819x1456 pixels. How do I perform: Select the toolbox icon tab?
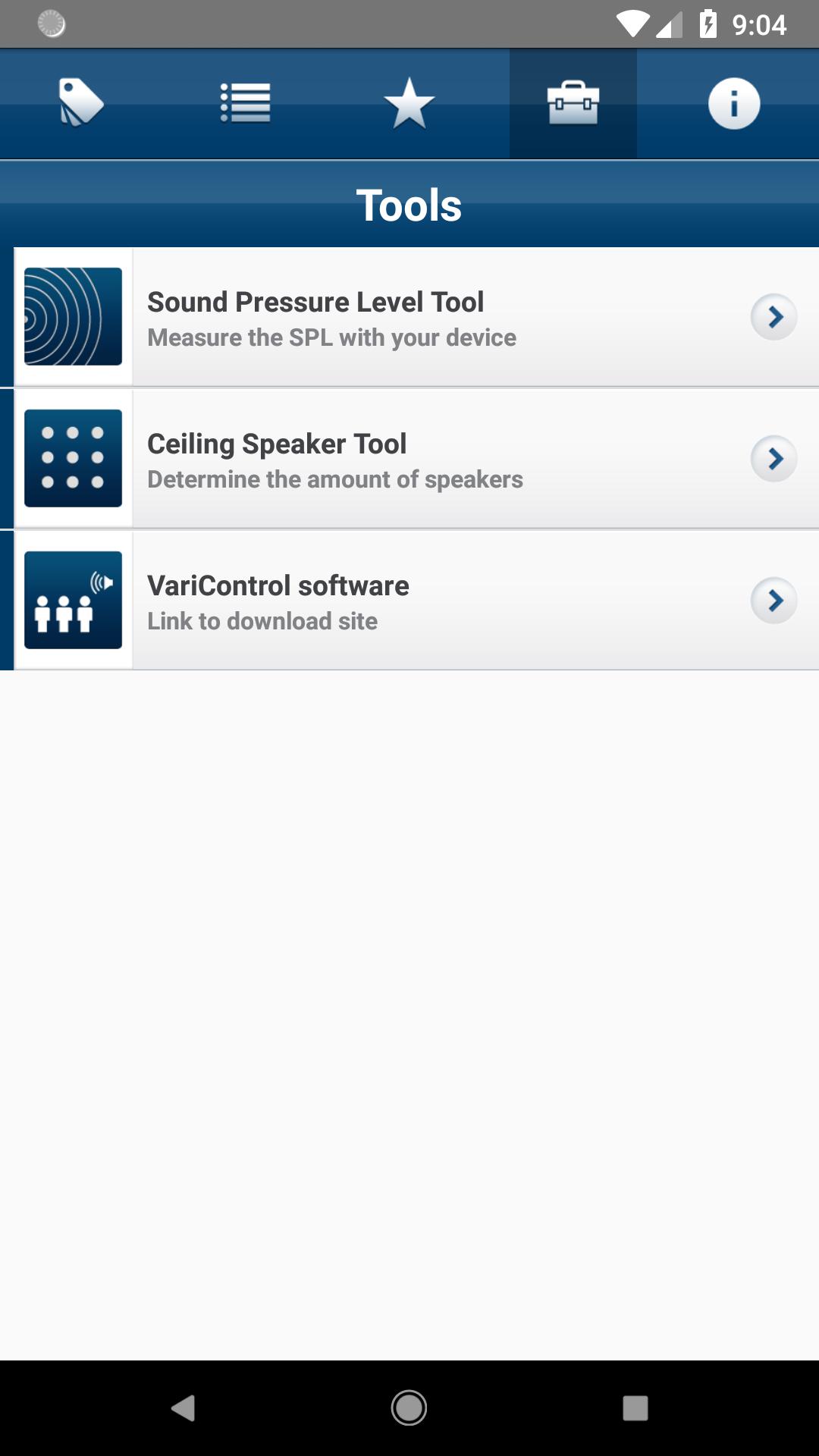tap(573, 104)
